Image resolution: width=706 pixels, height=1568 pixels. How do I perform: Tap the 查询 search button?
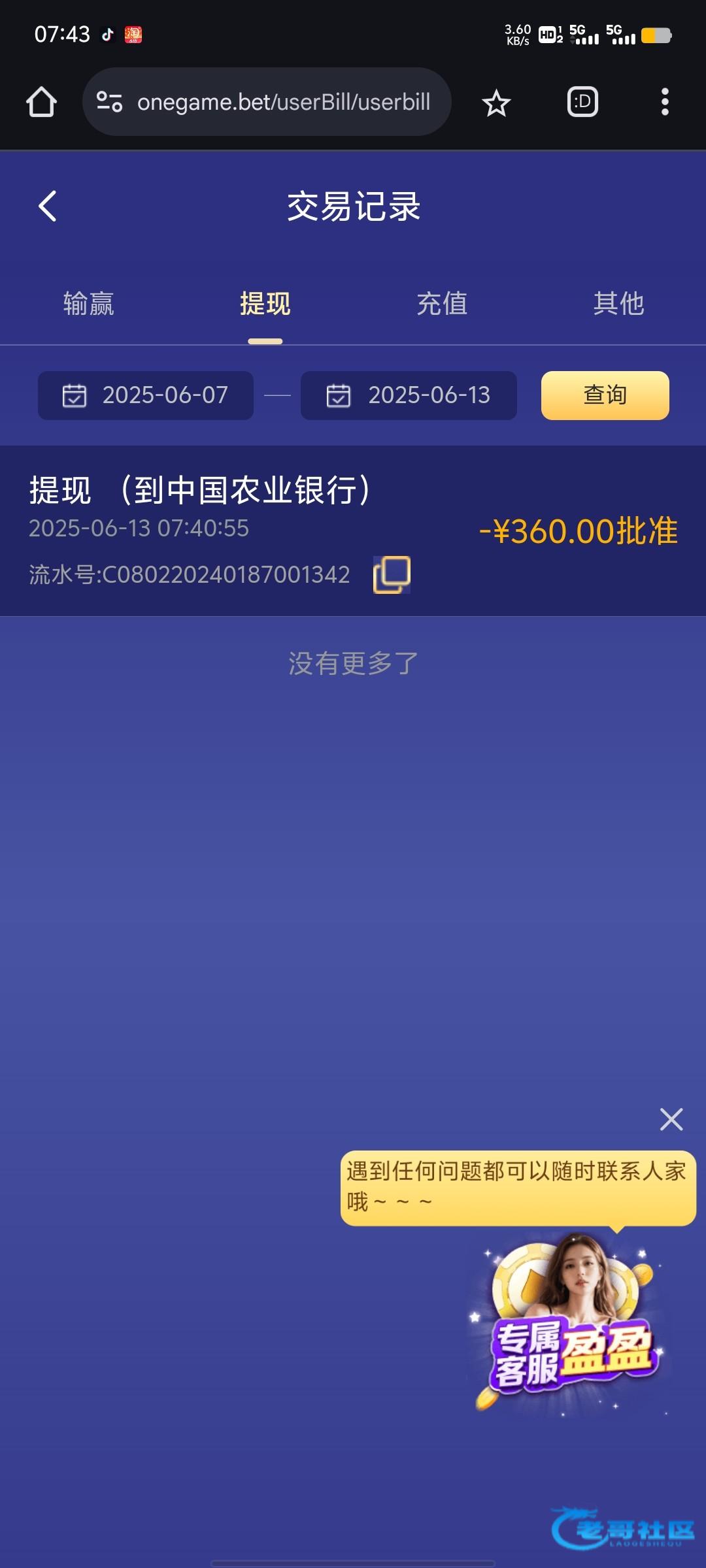tap(605, 395)
